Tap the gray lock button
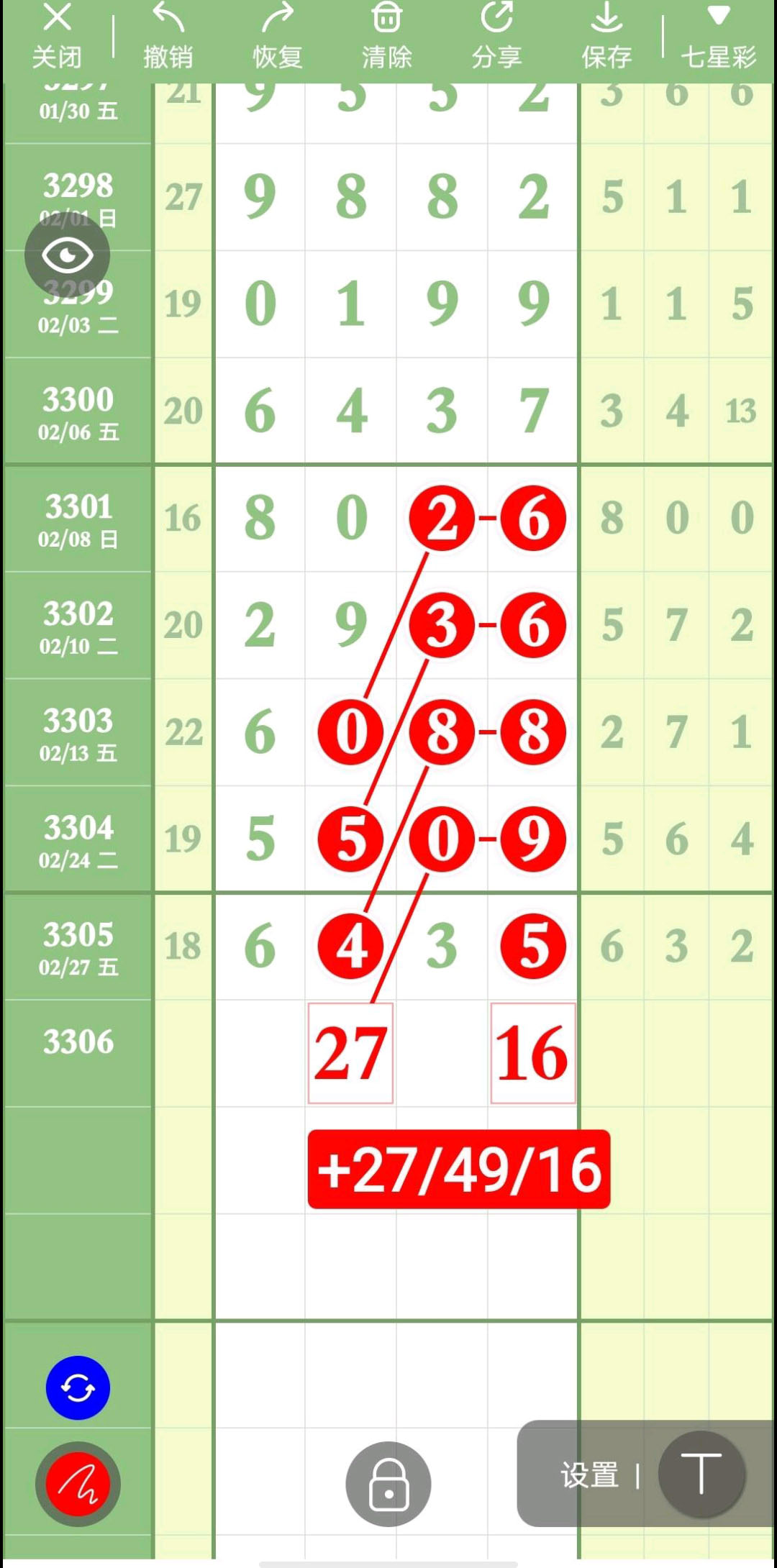Screen dimensions: 777x1568 pyautogui.click(x=388, y=1484)
